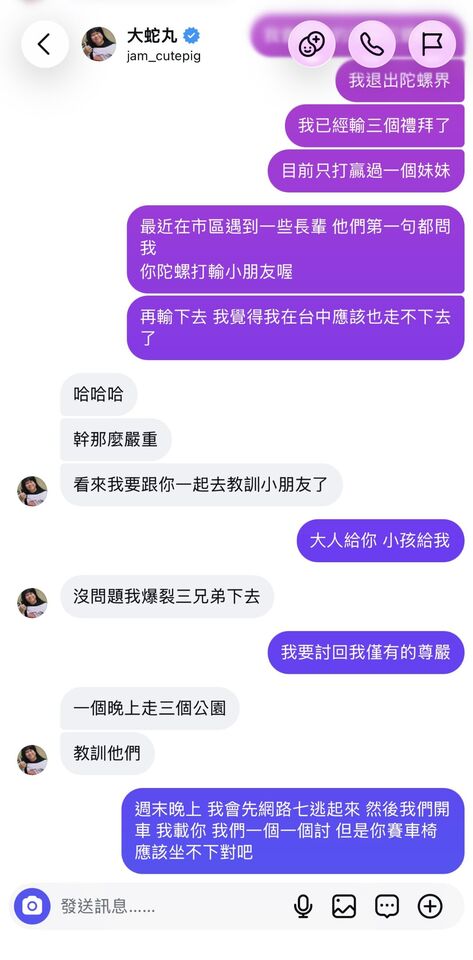Image resolution: width=473 pixels, height=960 pixels.
Task: Open more options with the plus icon
Action: click(x=430, y=906)
